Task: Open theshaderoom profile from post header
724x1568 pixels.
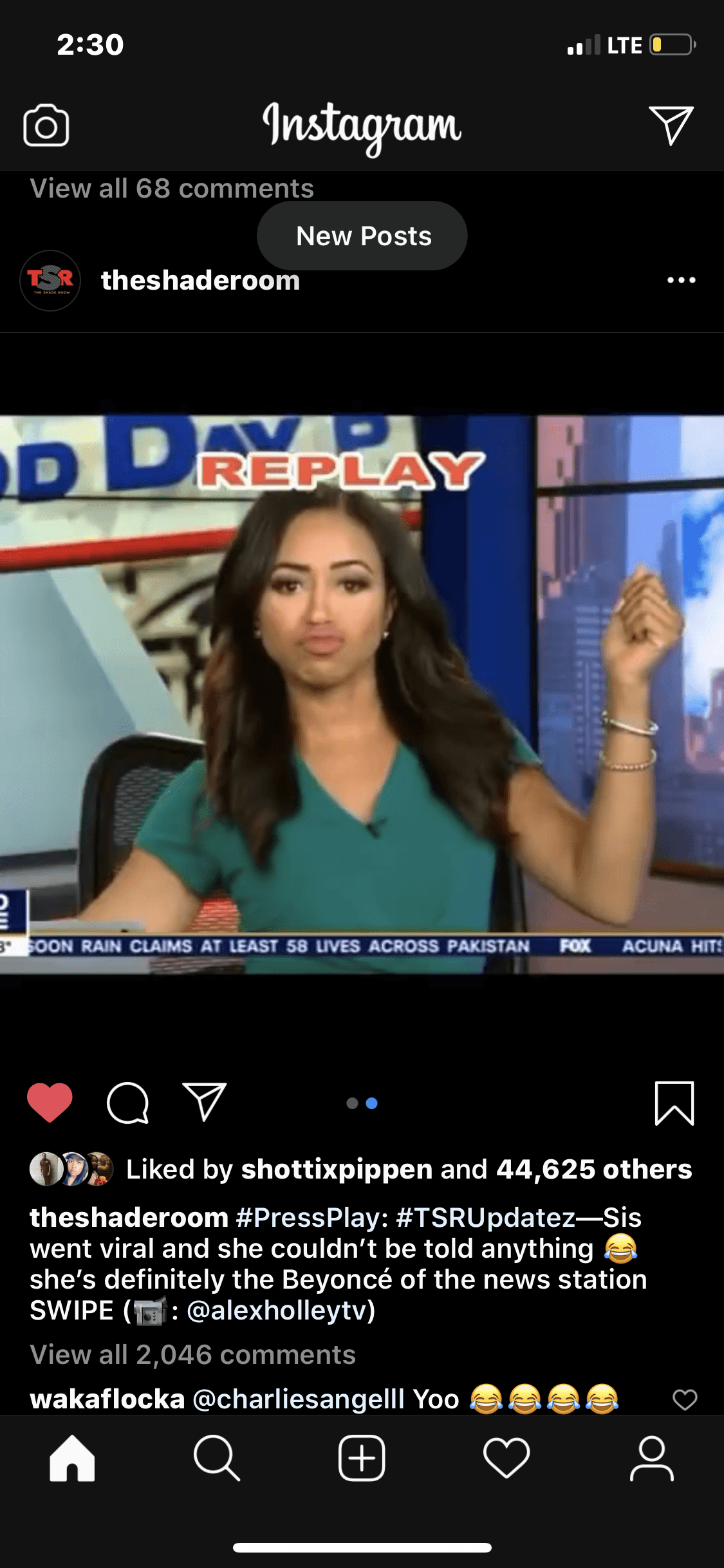Action: pyautogui.click(x=200, y=281)
